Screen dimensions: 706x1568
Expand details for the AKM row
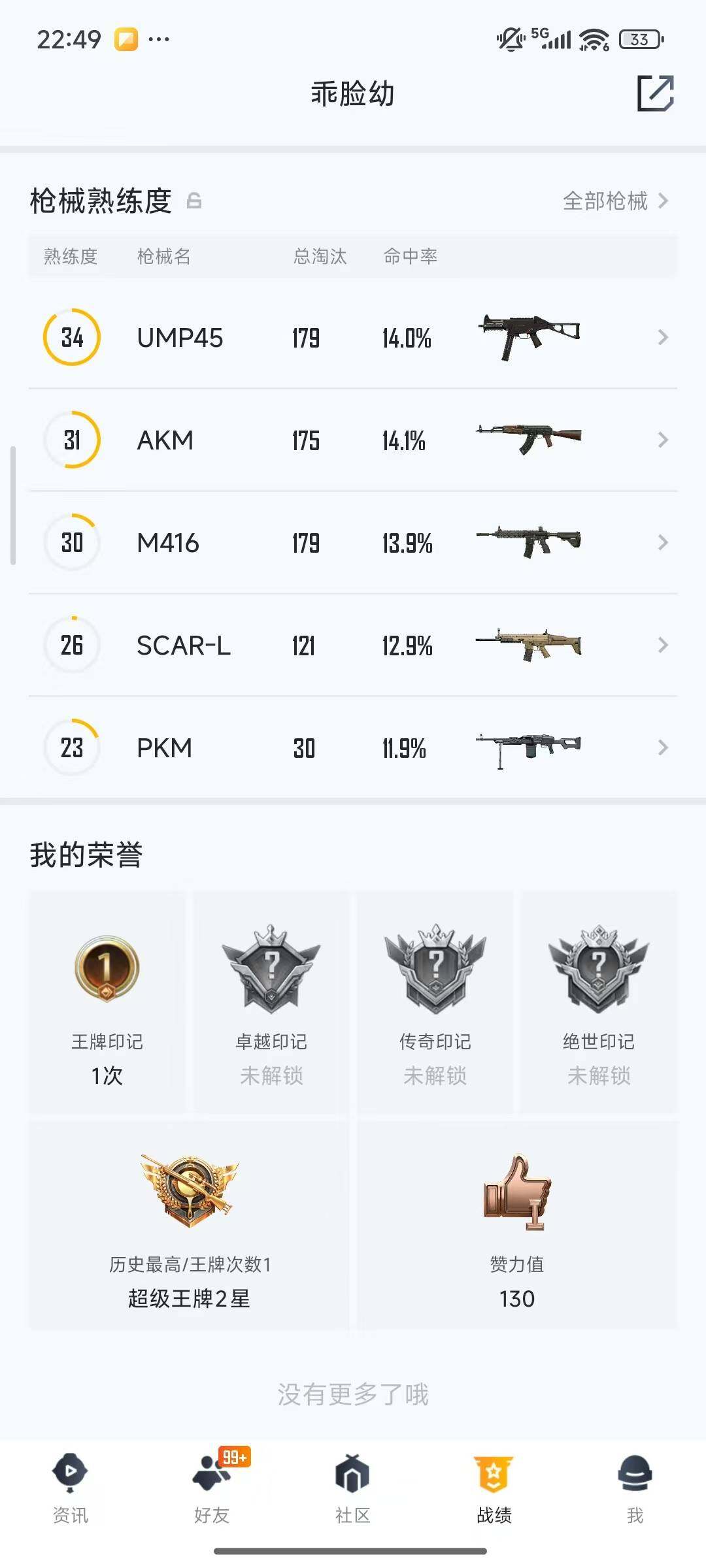pyautogui.click(x=663, y=440)
